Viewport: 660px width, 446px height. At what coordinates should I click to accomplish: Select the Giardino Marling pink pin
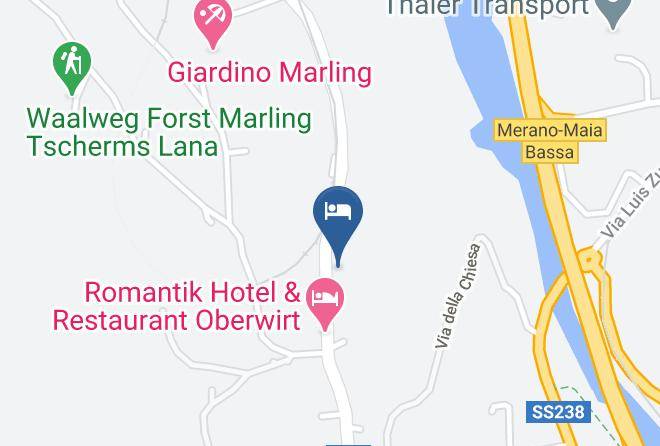213,21
